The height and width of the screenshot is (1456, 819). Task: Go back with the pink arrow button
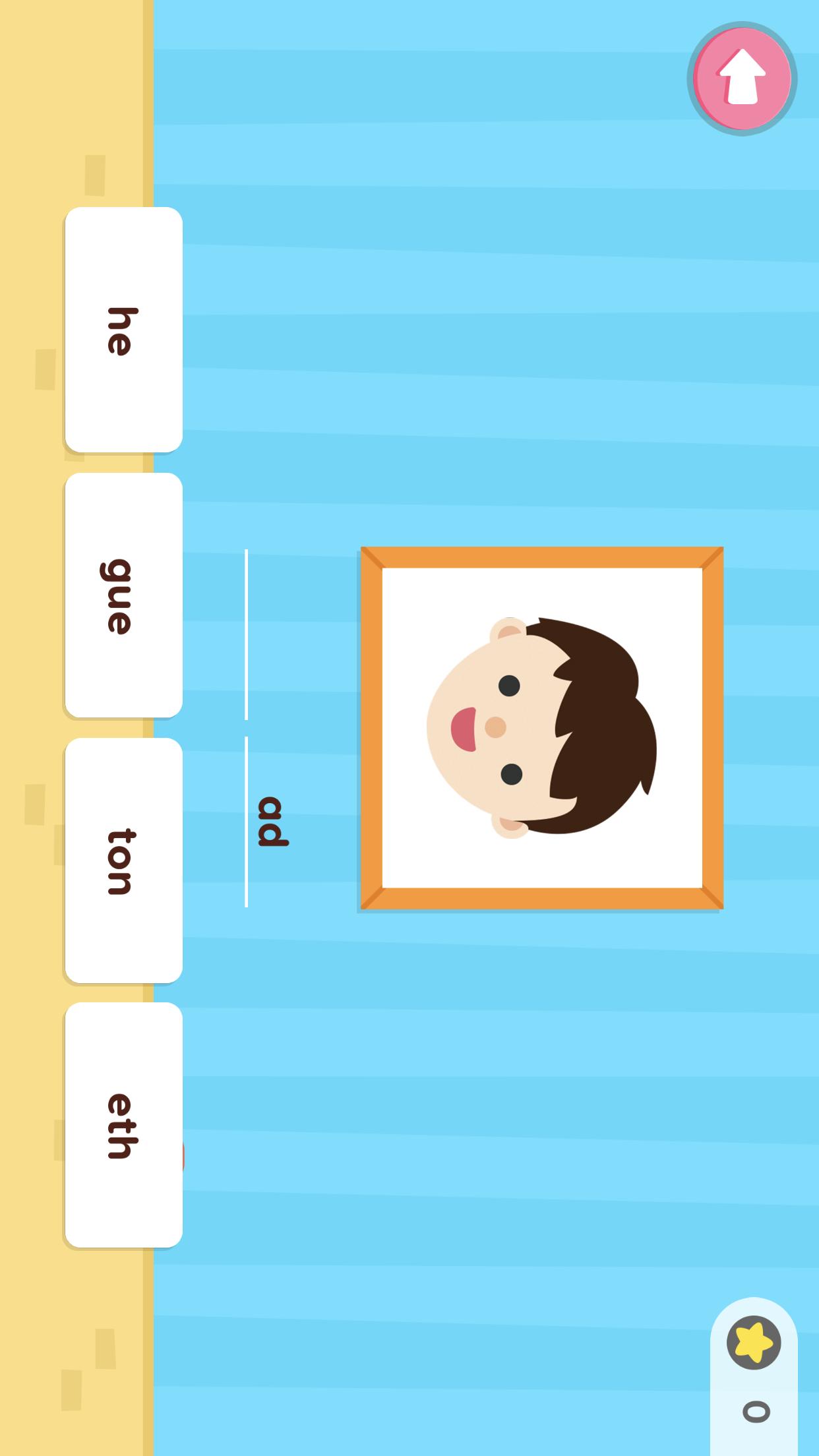click(742, 78)
